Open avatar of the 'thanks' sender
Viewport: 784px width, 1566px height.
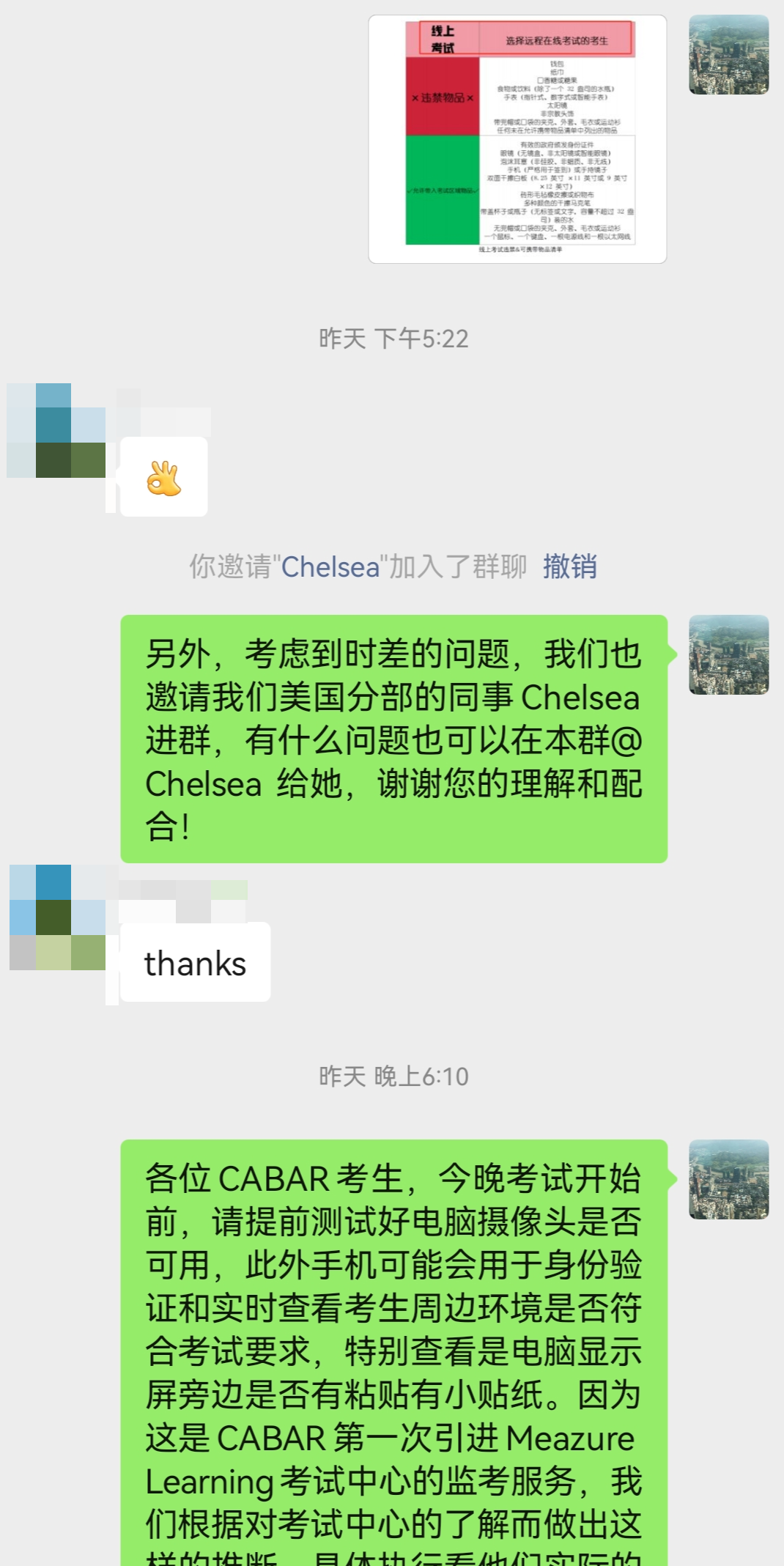pyautogui.click(x=58, y=917)
